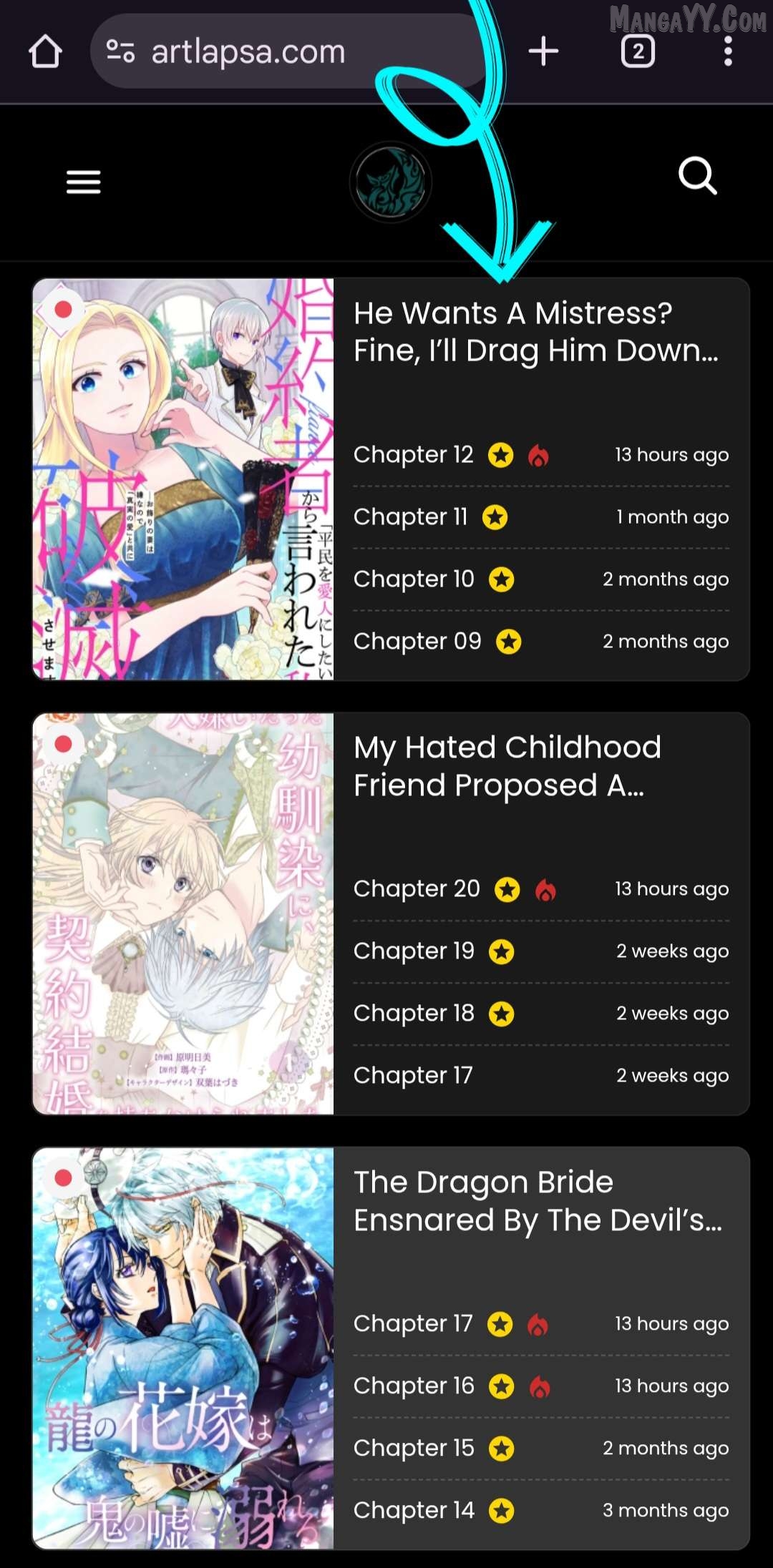Open Chapter 09 of He Wants A Mistress
Viewport: 773px width, 1568px height.
(x=417, y=642)
